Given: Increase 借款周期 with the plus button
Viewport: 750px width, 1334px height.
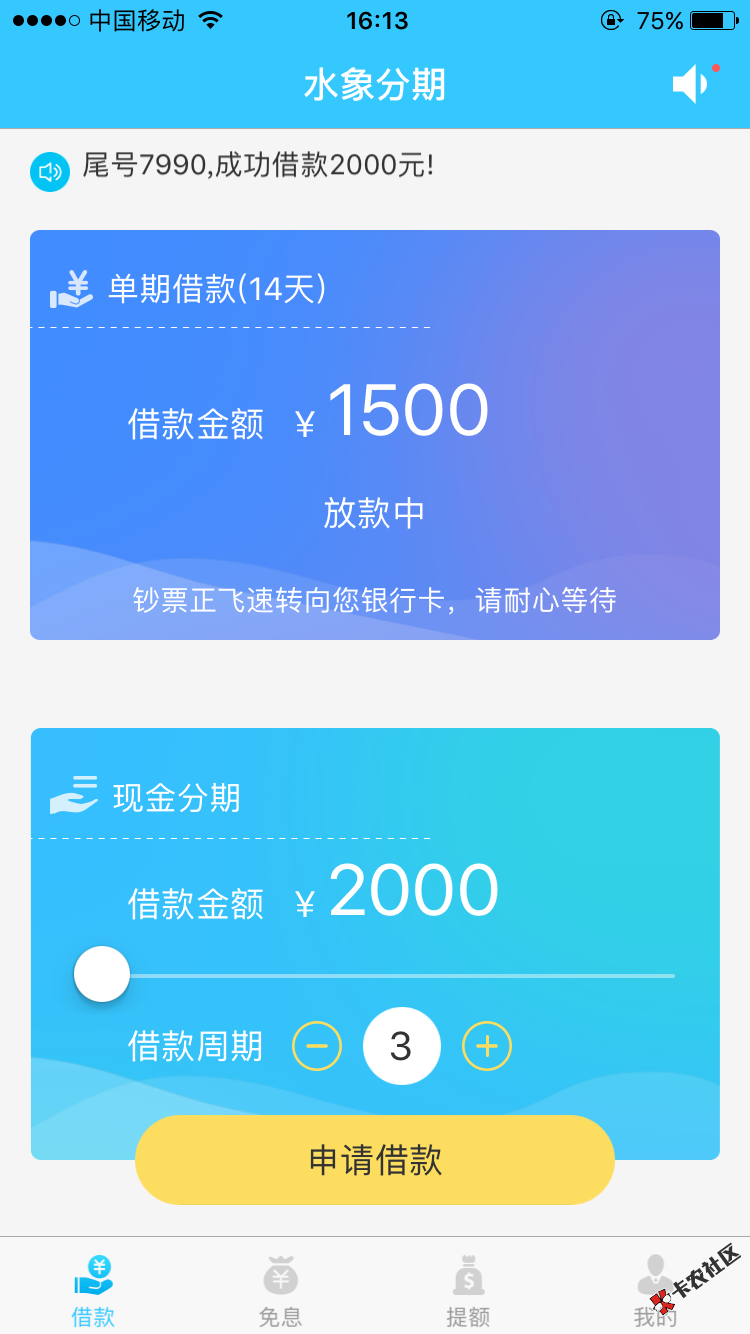Looking at the screenshot, I should point(487,1047).
